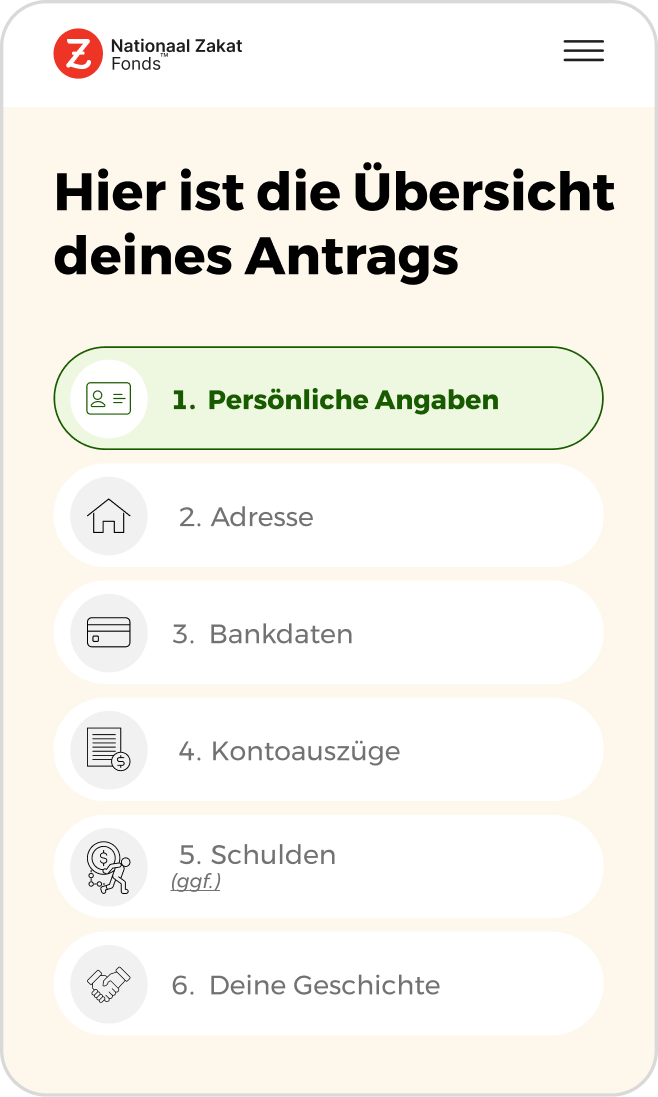Open step 6 Deine Geschichte
Image resolution: width=658 pixels, height=1097 pixels.
pyautogui.click(x=329, y=984)
